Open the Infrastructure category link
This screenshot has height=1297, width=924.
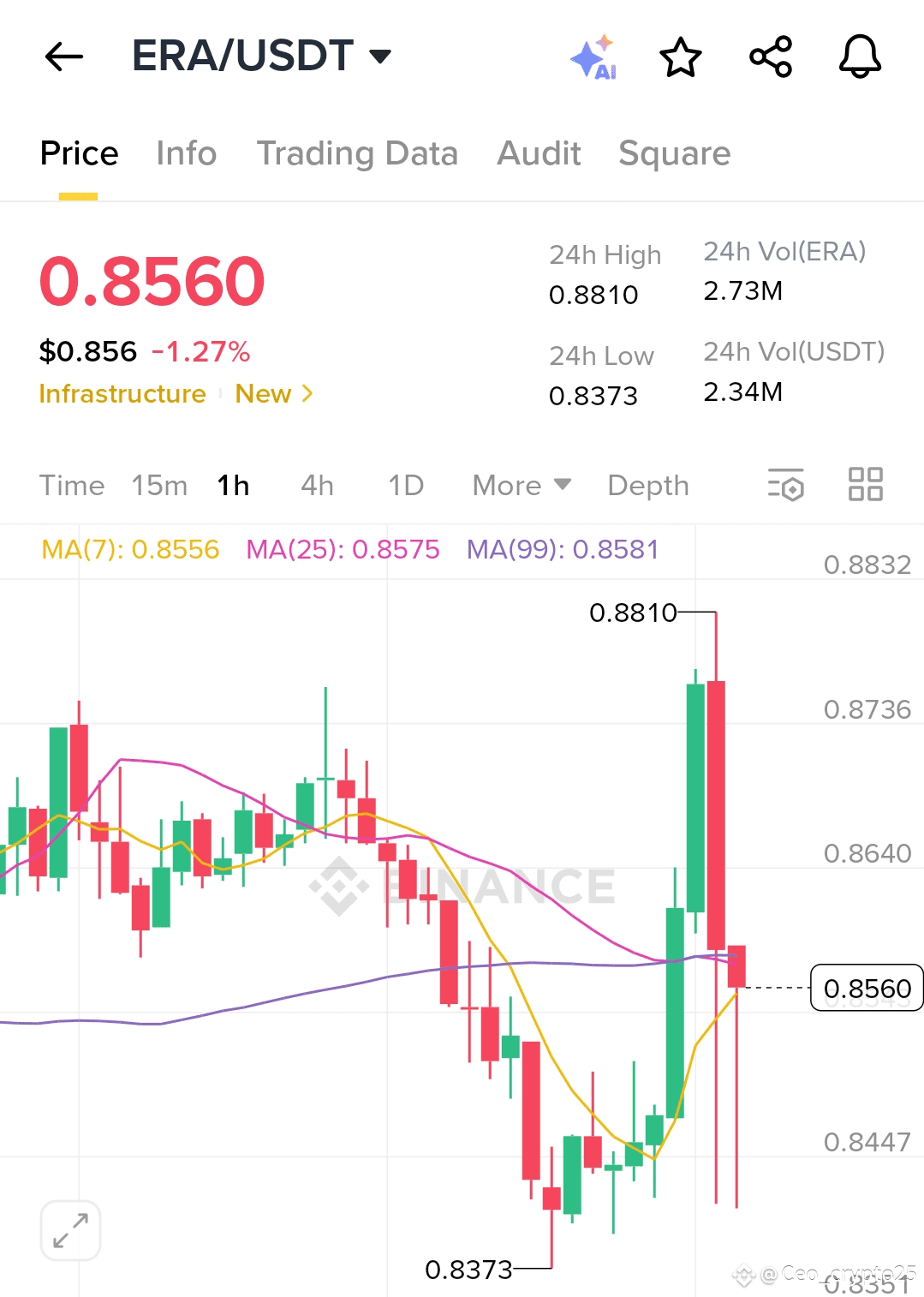[122, 394]
